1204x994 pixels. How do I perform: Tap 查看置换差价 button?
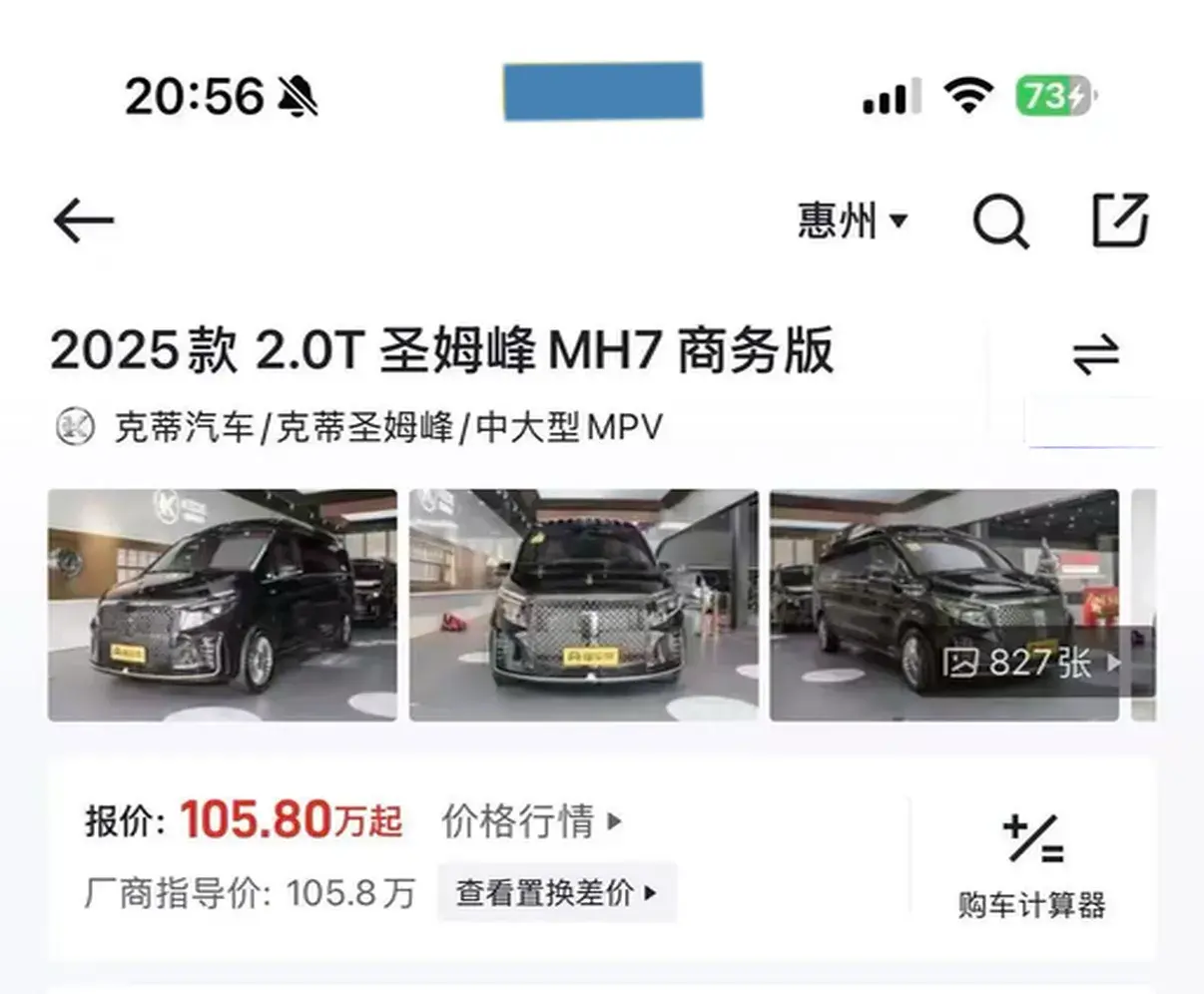pos(556,892)
